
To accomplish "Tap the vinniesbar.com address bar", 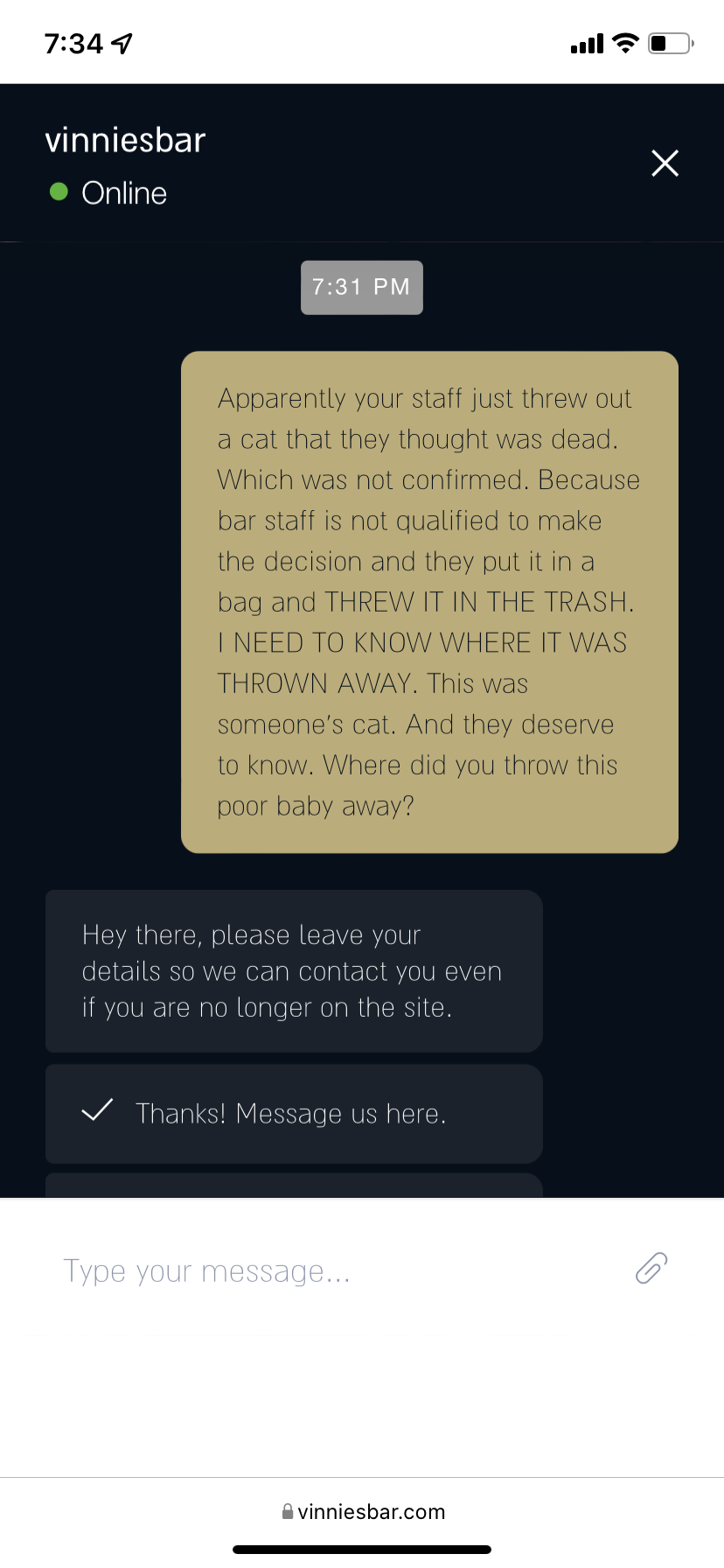I will click(x=362, y=1511).
